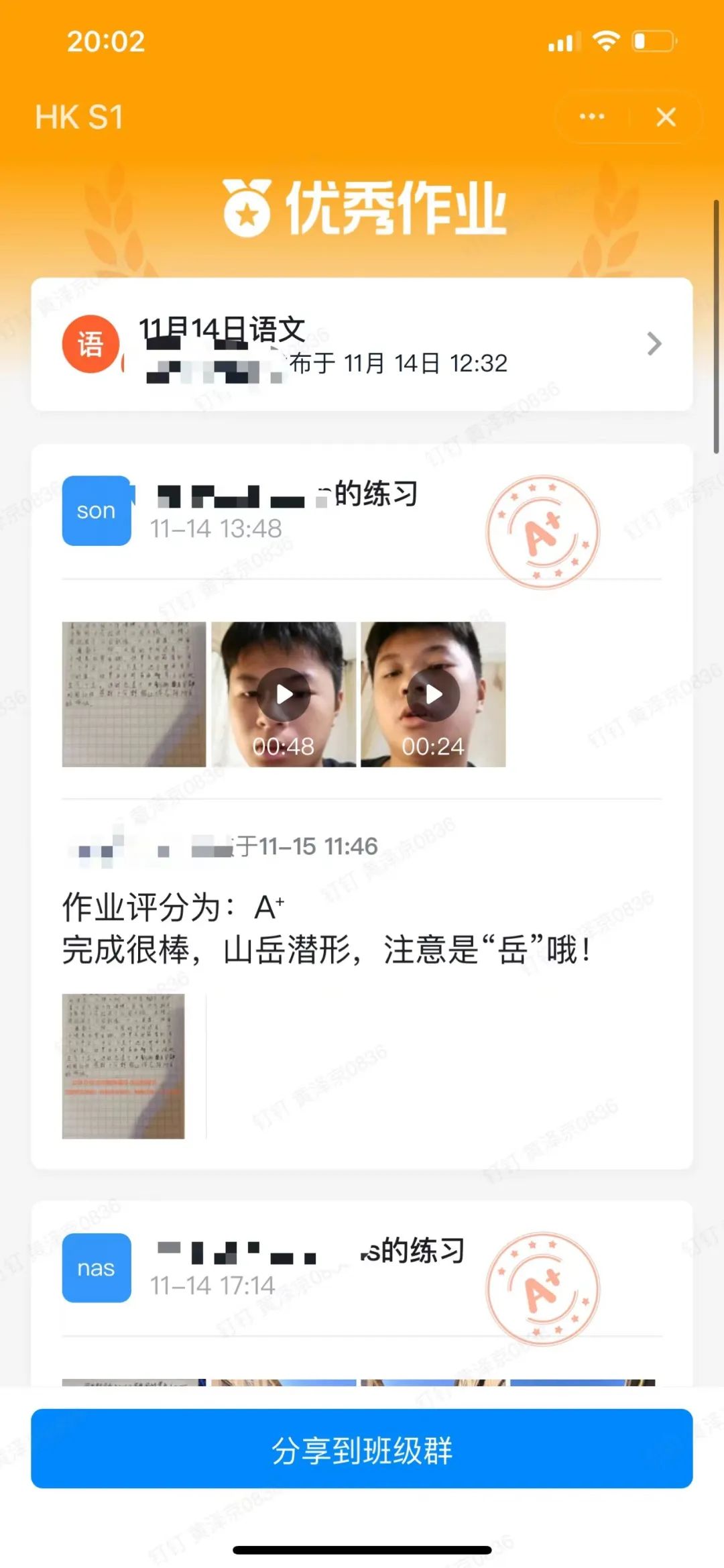Open nas's avatar profile
Screen dimensions: 724x1568
[97, 1268]
